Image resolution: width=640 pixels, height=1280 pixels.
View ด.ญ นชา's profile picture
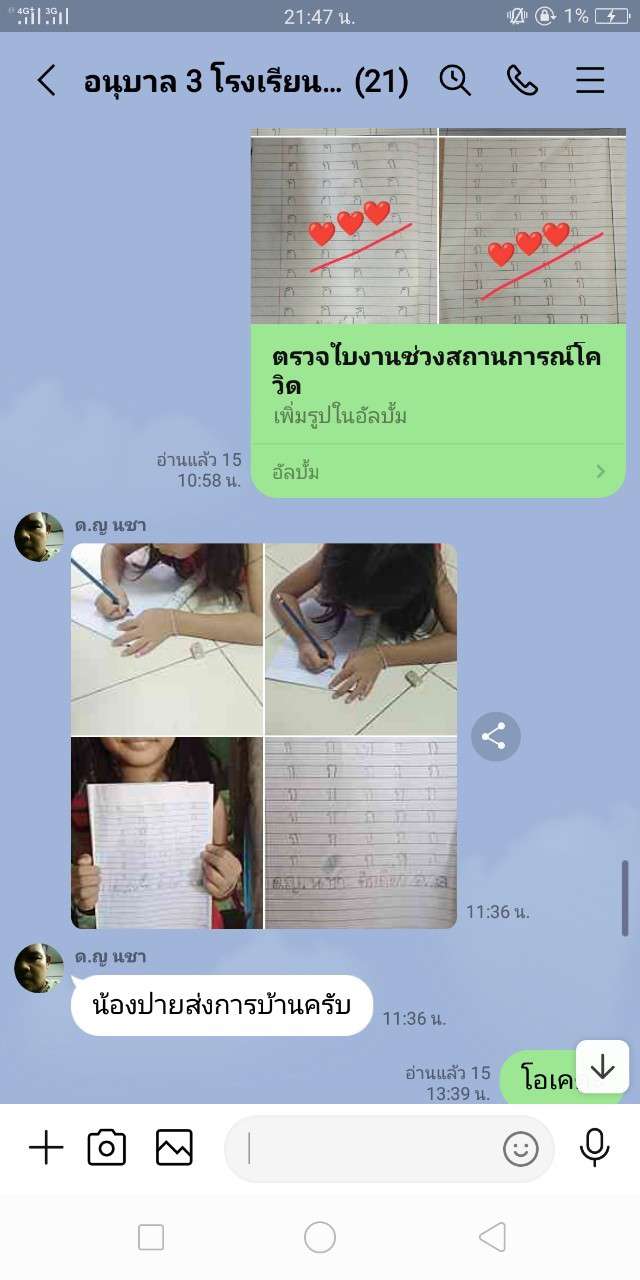click(39, 537)
